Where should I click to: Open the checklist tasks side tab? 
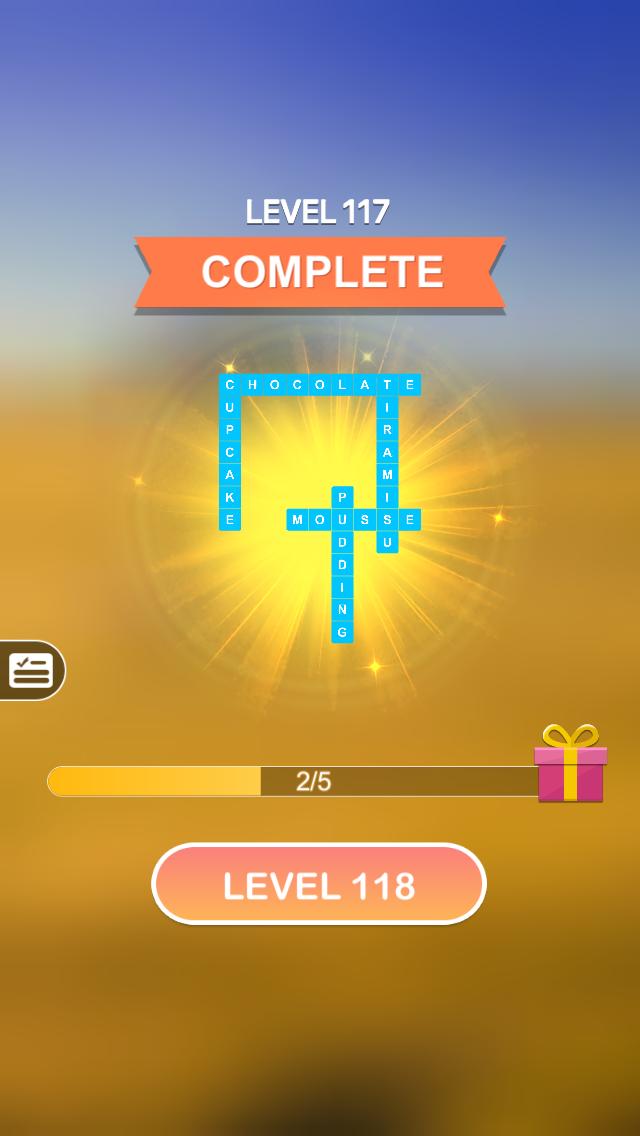tap(32, 670)
